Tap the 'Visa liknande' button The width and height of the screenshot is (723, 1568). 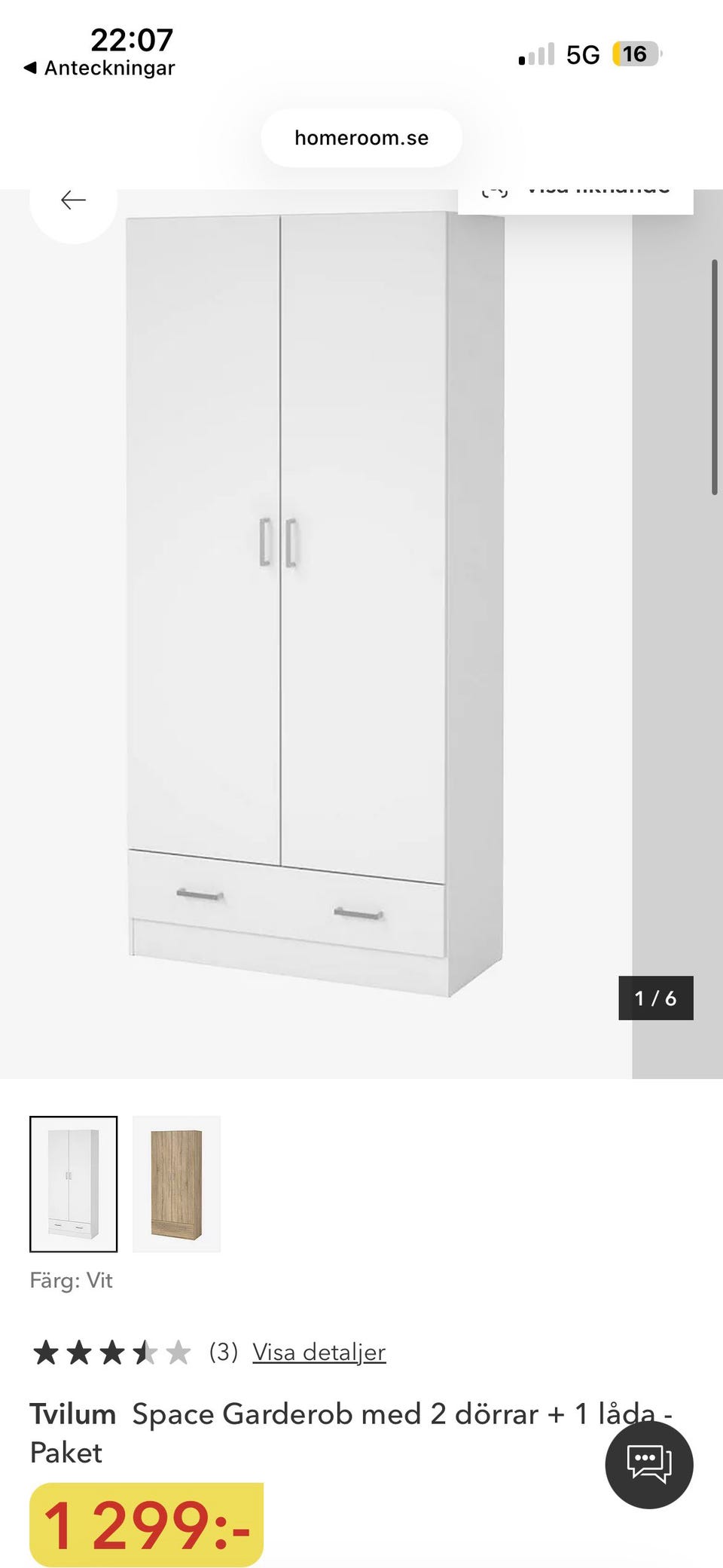point(575,199)
